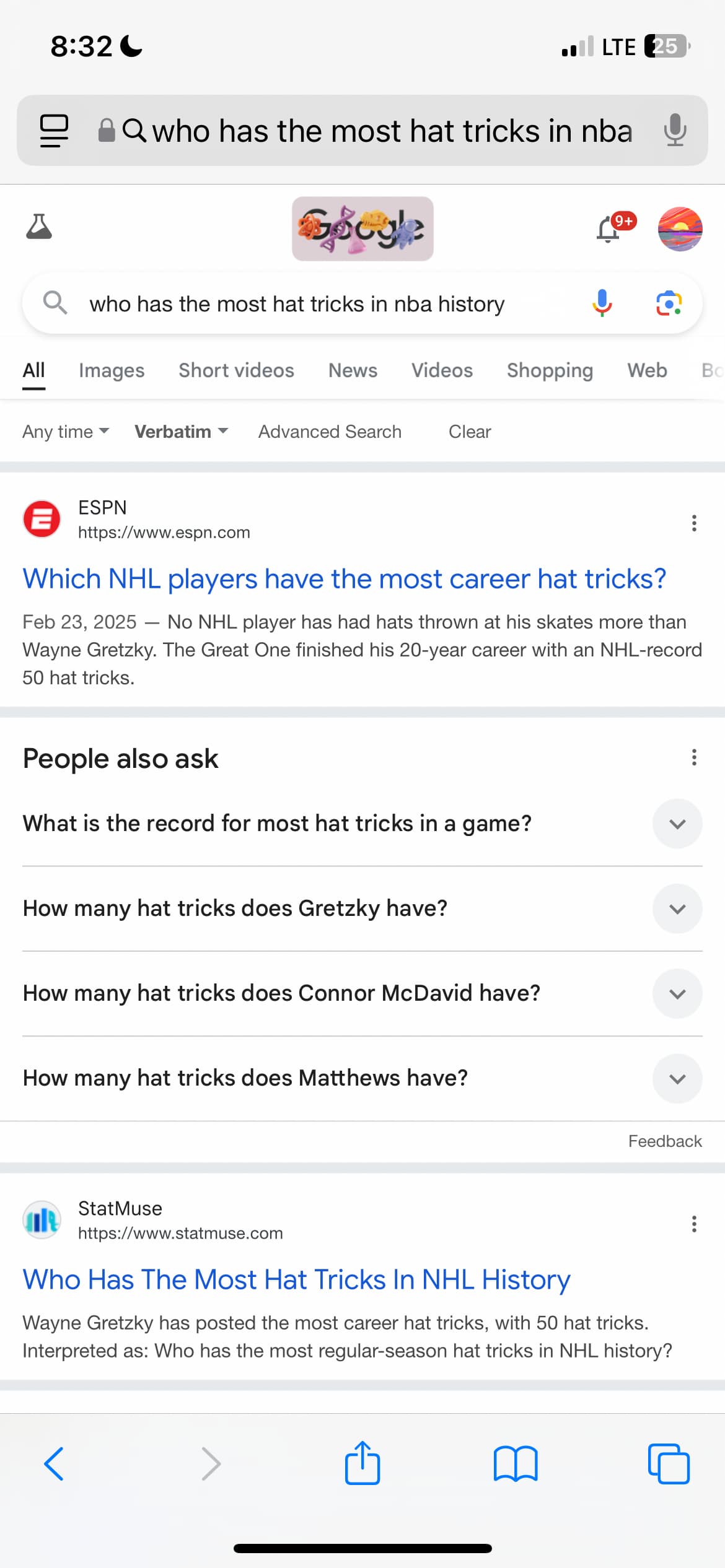Clear the search filters
The image size is (725, 1568).
click(x=470, y=432)
